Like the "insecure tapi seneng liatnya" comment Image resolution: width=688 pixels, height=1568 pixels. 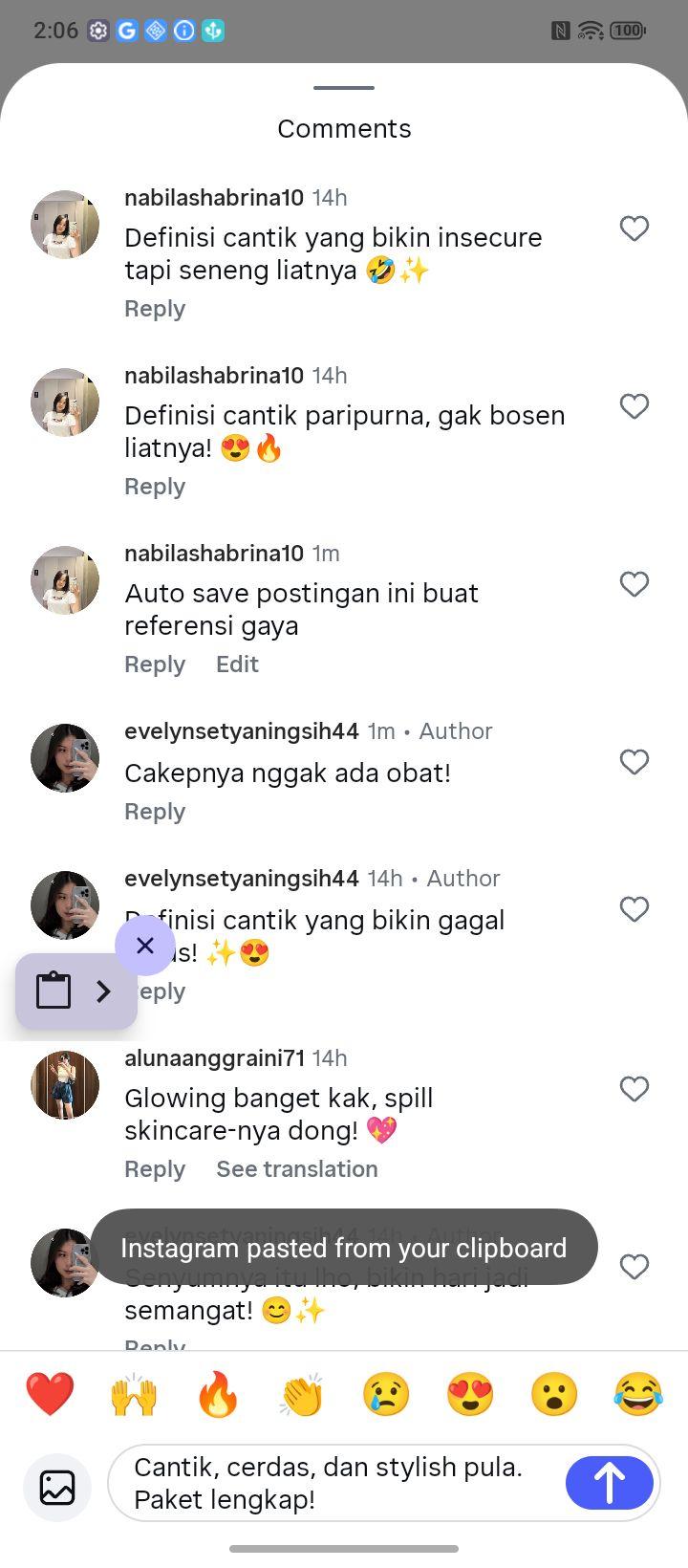tap(634, 229)
